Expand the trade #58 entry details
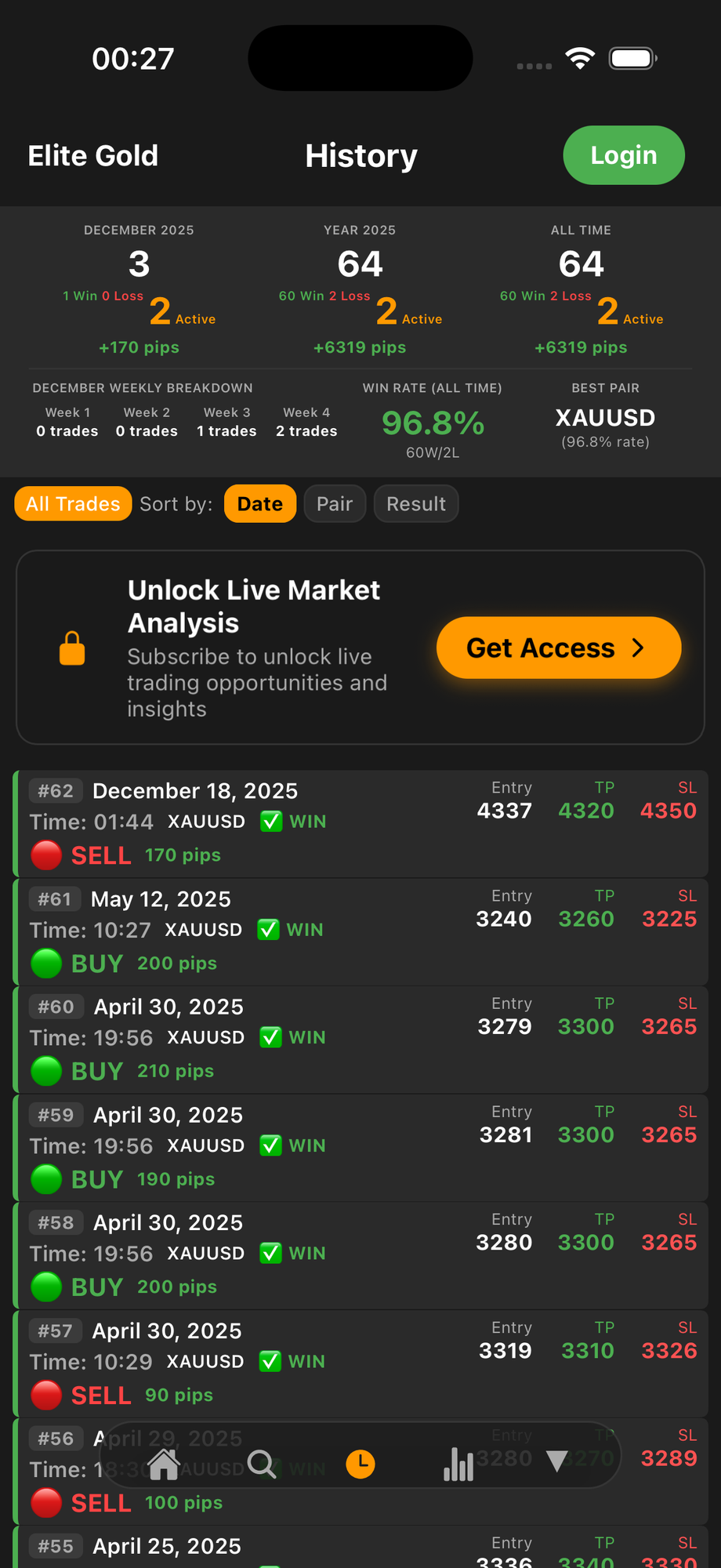This screenshot has width=721, height=1568. pos(360,1254)
